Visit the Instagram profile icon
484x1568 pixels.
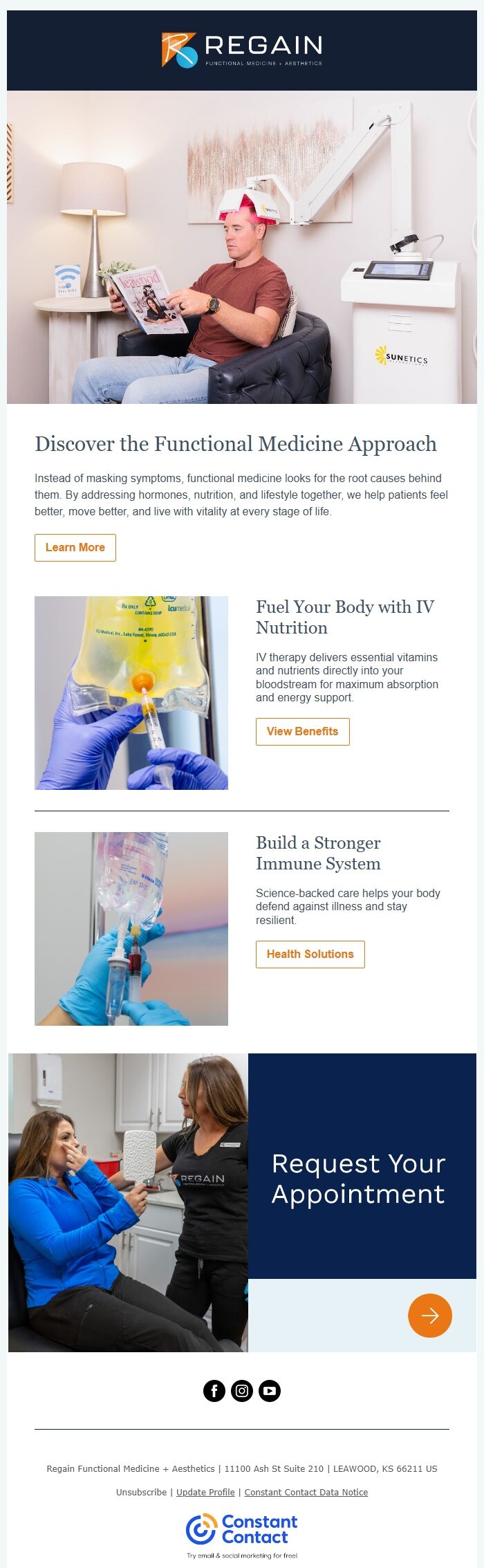[242, 1390]
